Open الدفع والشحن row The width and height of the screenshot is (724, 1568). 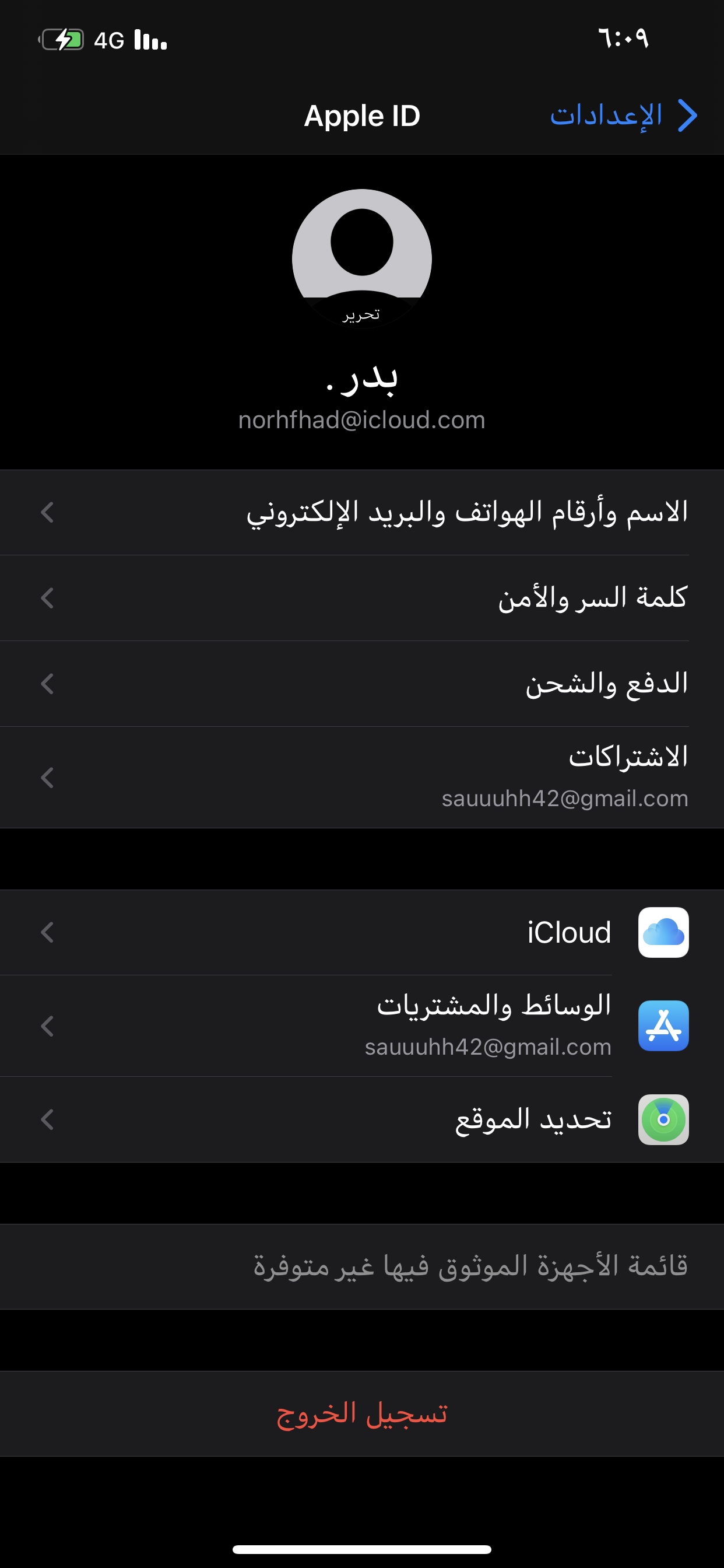coord(362,684)
